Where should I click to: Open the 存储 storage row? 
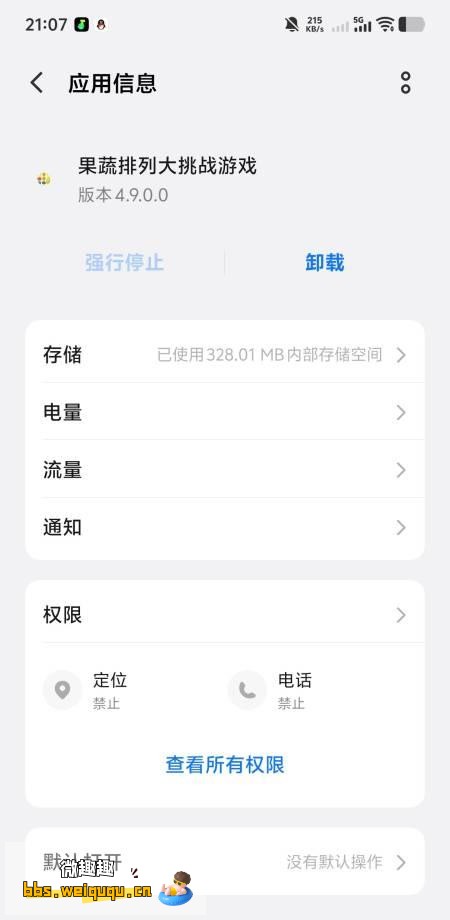point(225,354)
